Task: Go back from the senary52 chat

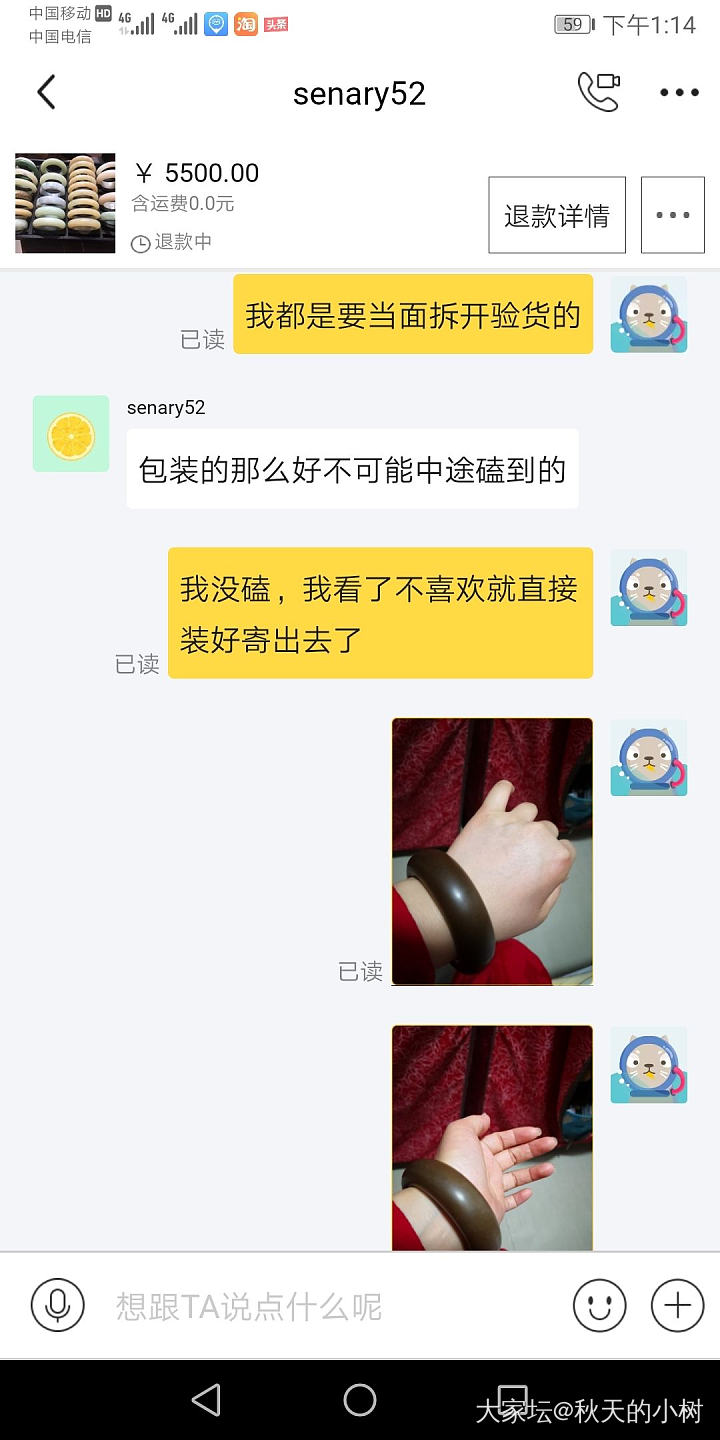Action: (46, 93)
